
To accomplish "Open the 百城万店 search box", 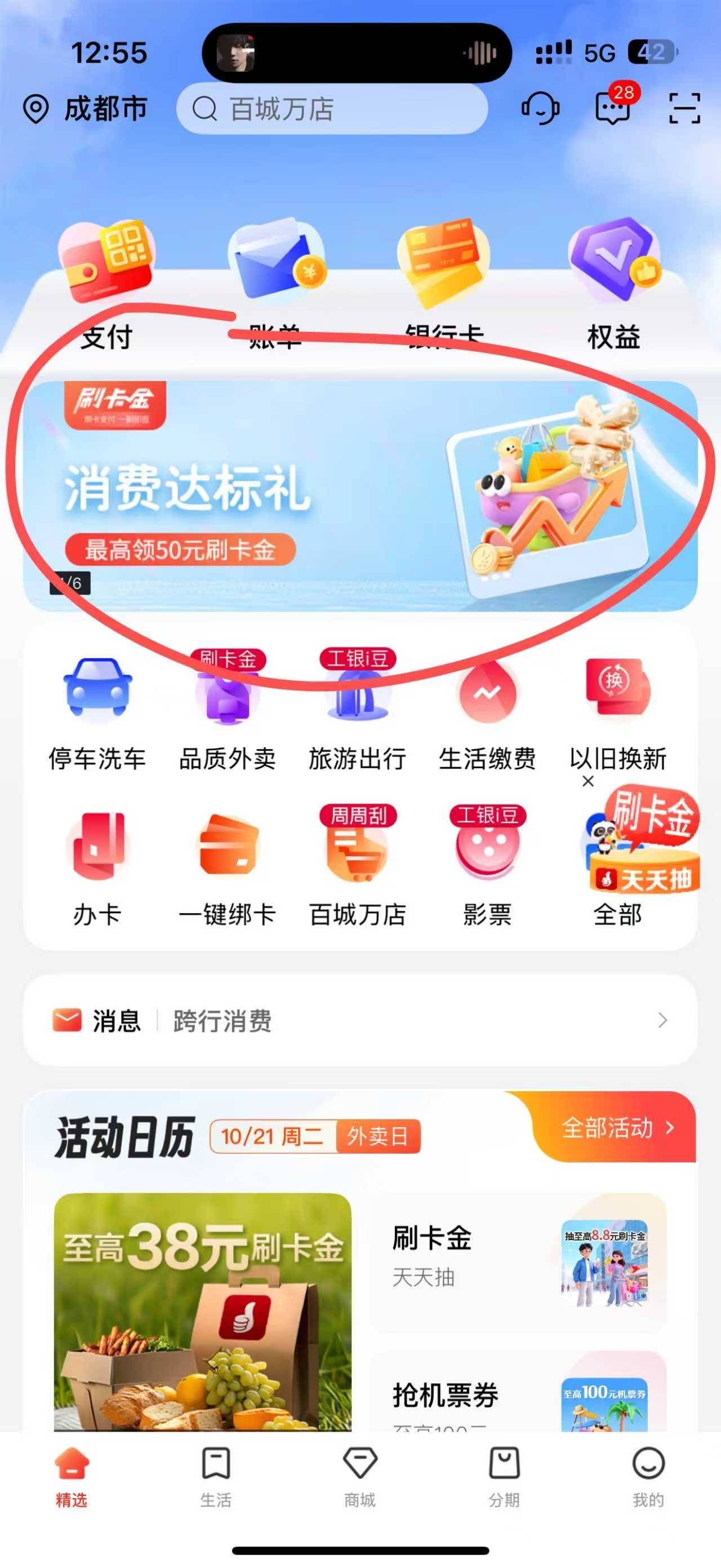I will 332,109.
